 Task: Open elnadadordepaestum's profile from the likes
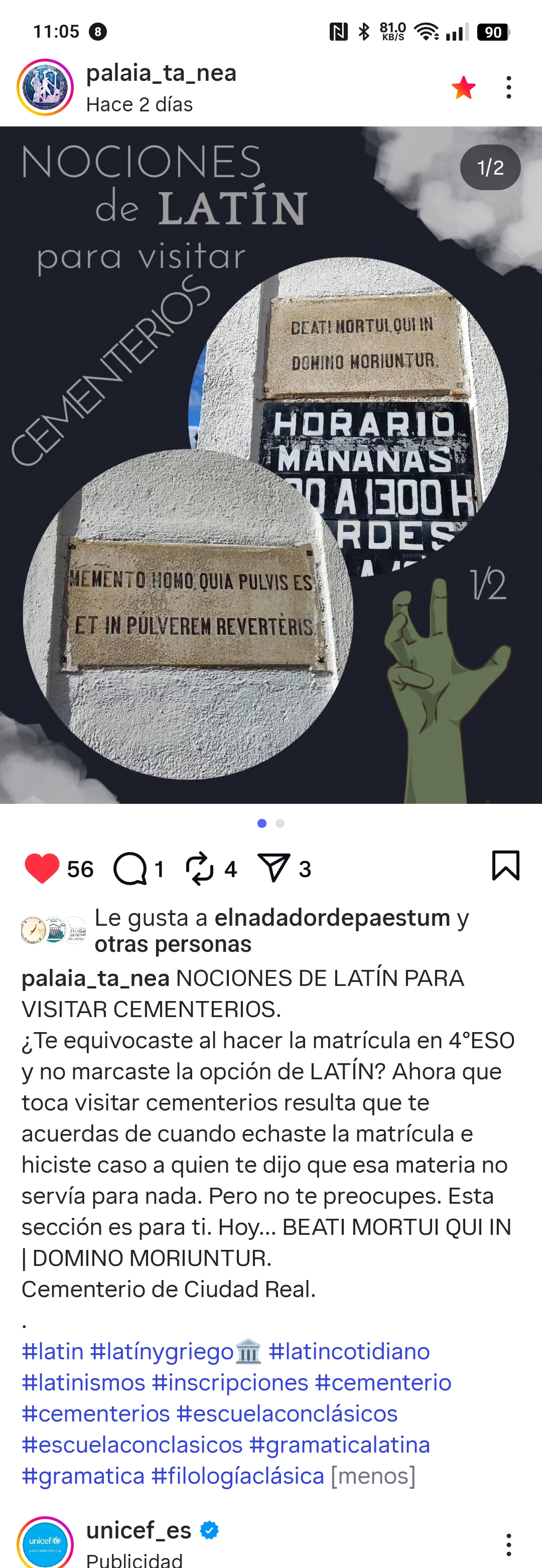coord(332,917)
